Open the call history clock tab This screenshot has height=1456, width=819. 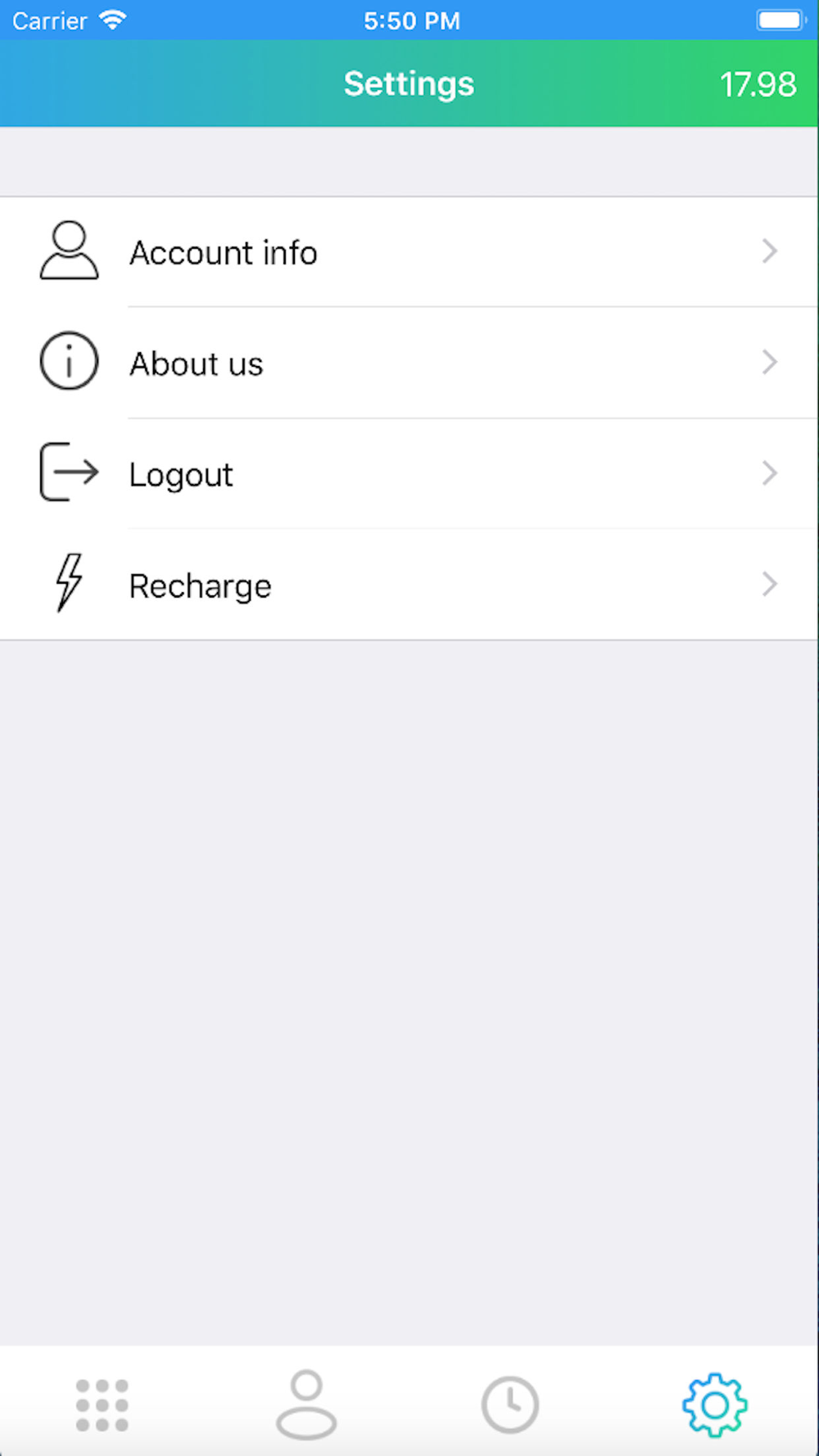[x=510, y=1405]
